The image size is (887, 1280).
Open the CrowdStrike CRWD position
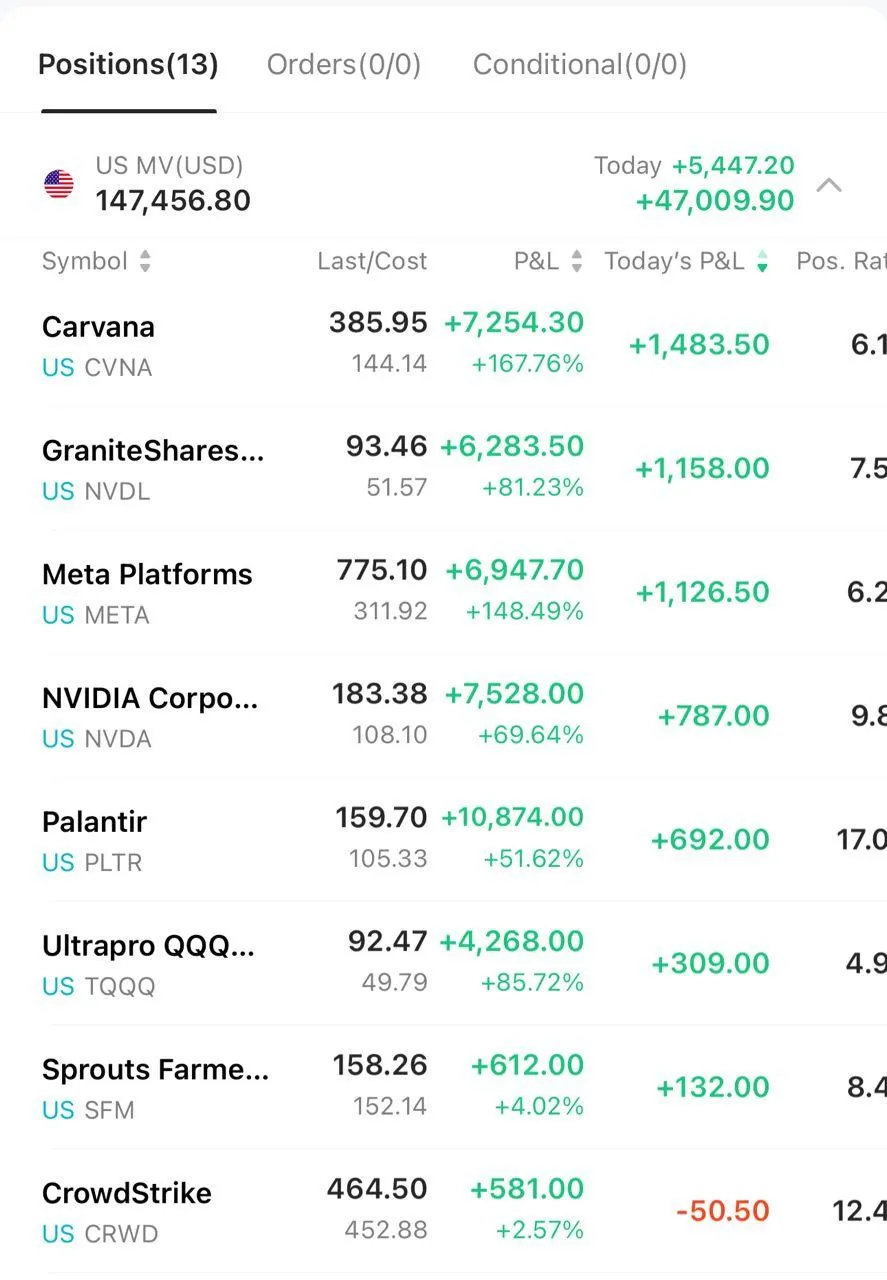[x=127, y=1212]
